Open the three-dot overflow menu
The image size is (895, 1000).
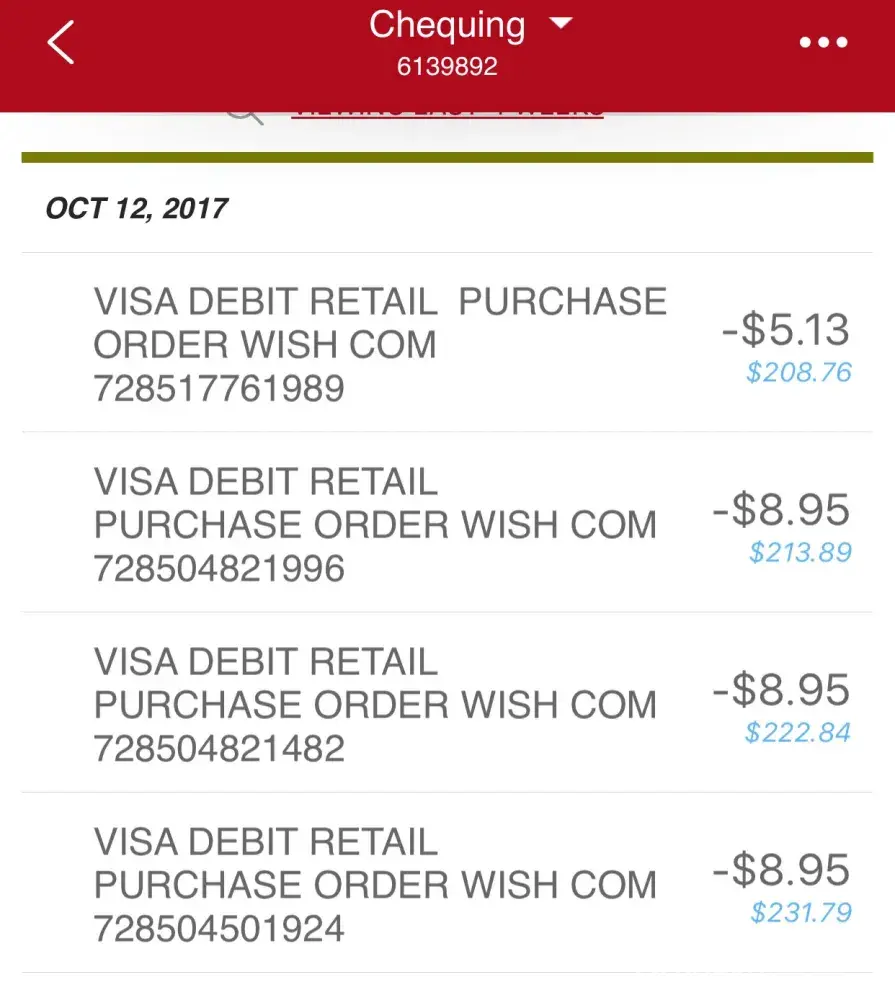(x=823, y=43)
